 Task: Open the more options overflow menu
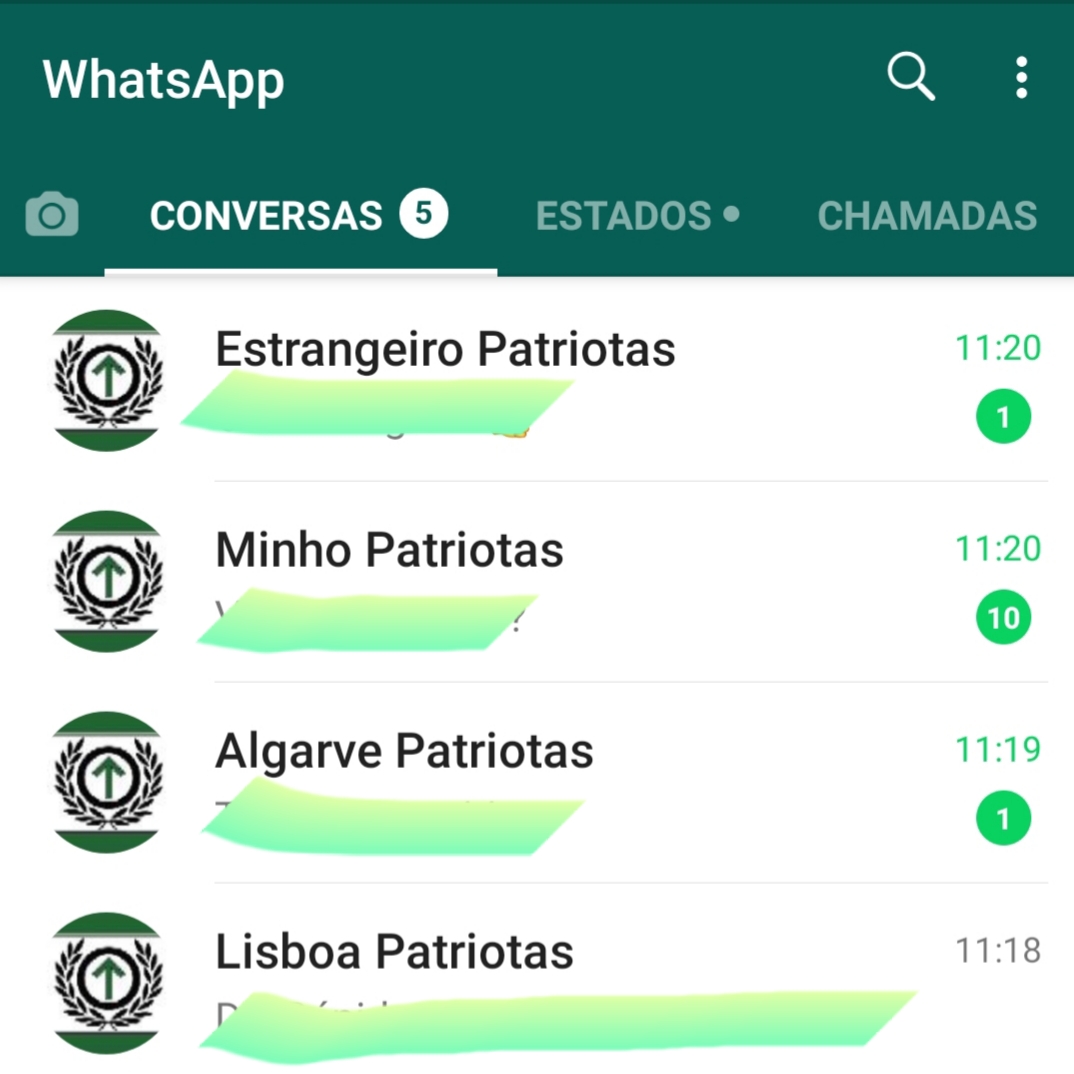pos(1021,77)
